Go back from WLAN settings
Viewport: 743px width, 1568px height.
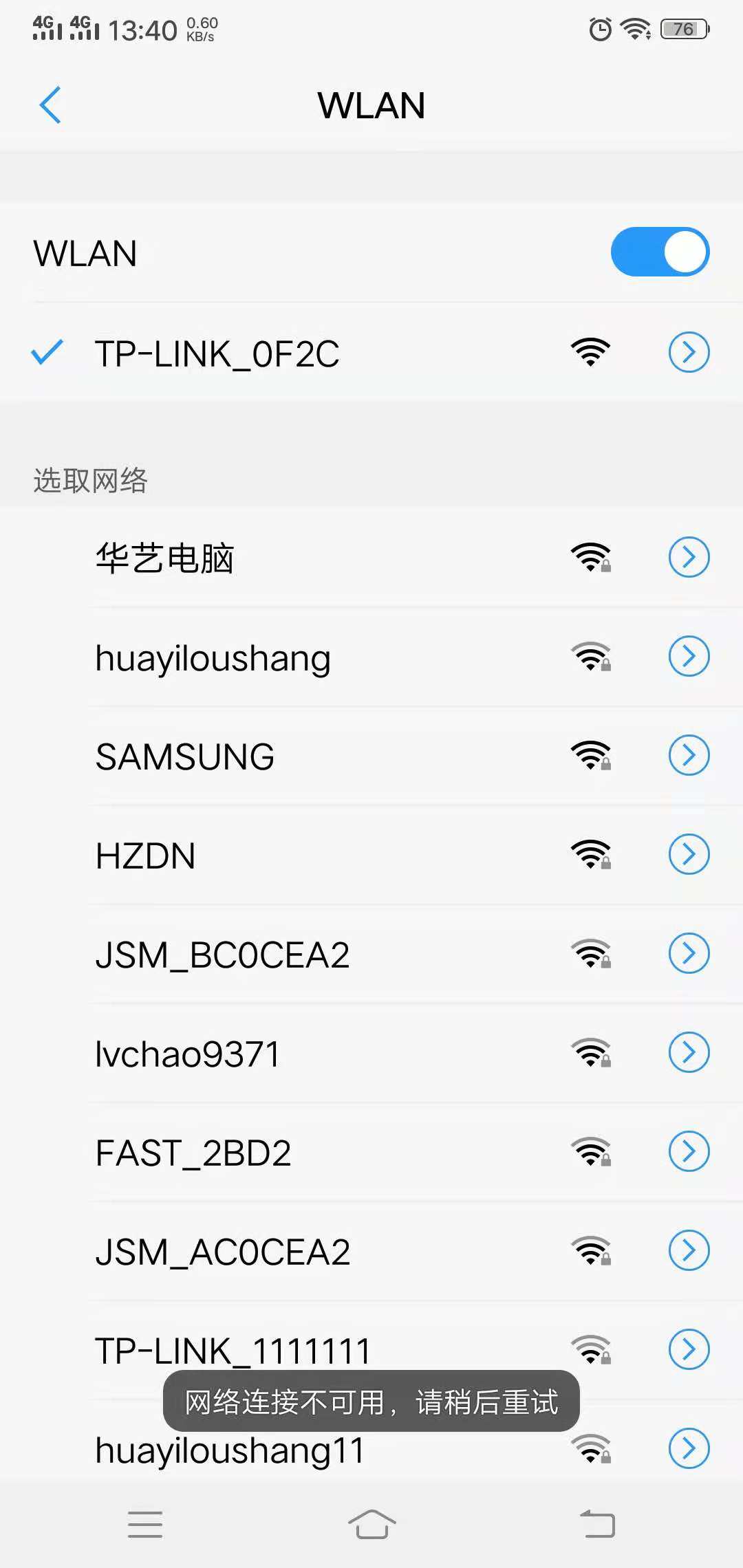pyautogui.click(x=50, y=105)
